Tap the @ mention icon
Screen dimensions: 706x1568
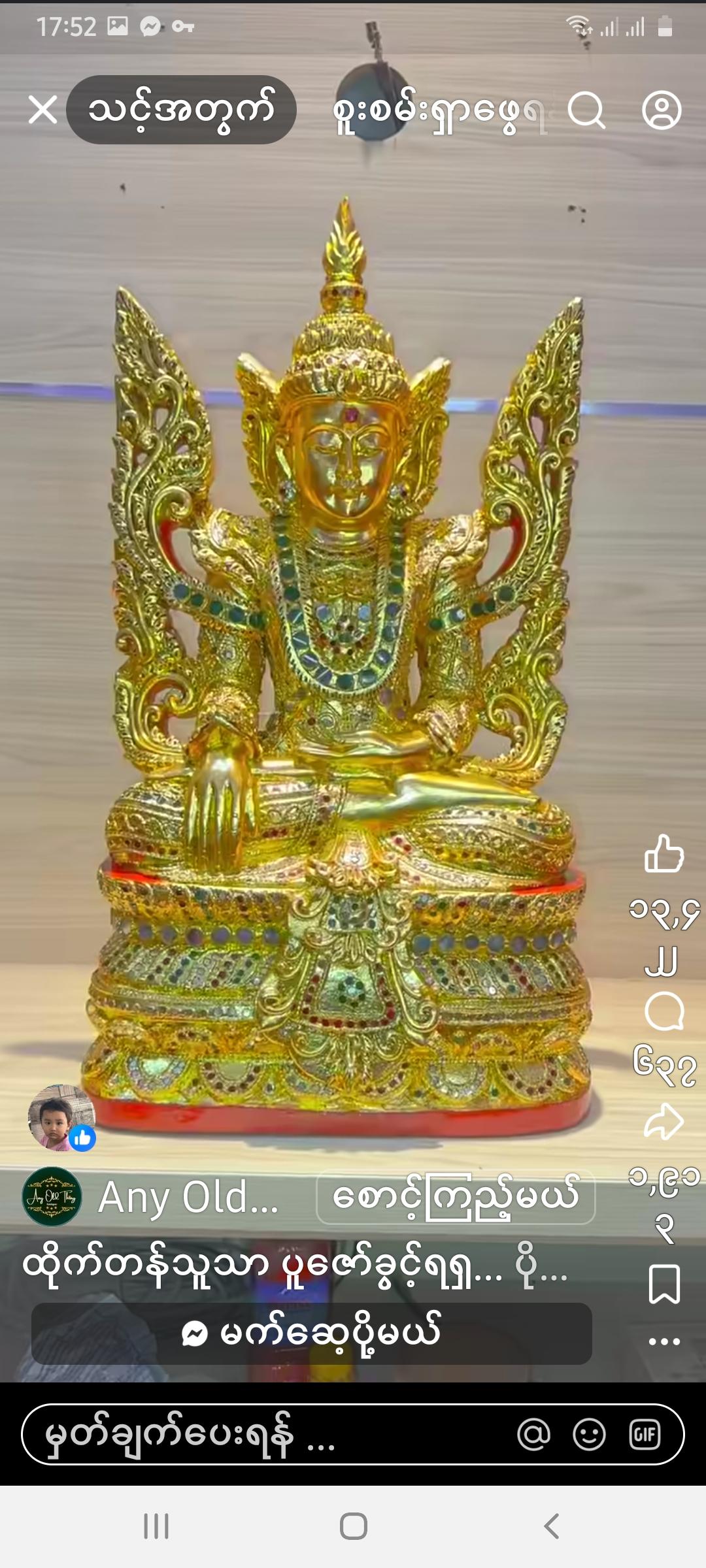pos(533,1435)
